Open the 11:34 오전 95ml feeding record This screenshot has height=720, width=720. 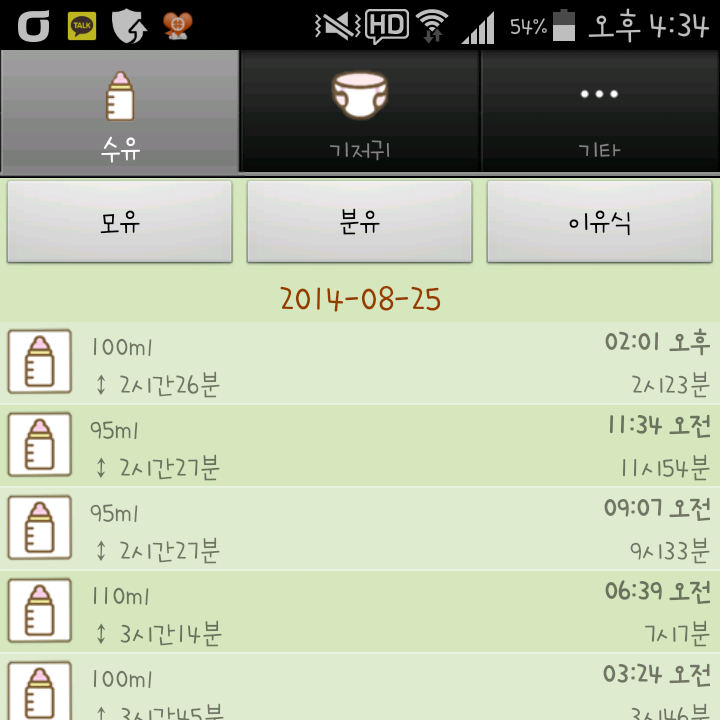pyautogui.click(x=360, y=446)
